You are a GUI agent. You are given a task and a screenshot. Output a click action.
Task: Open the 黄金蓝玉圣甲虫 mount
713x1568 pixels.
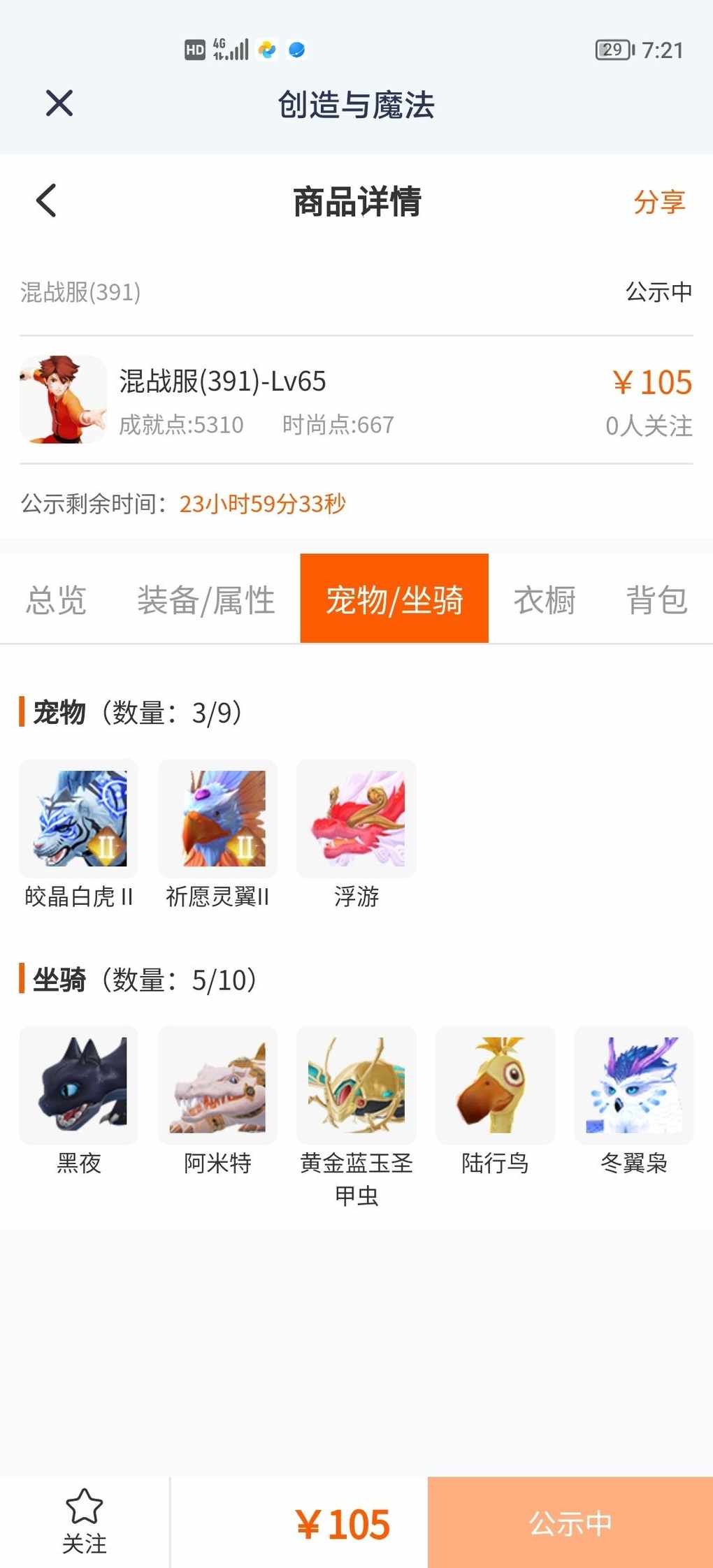pos(356,1085)
